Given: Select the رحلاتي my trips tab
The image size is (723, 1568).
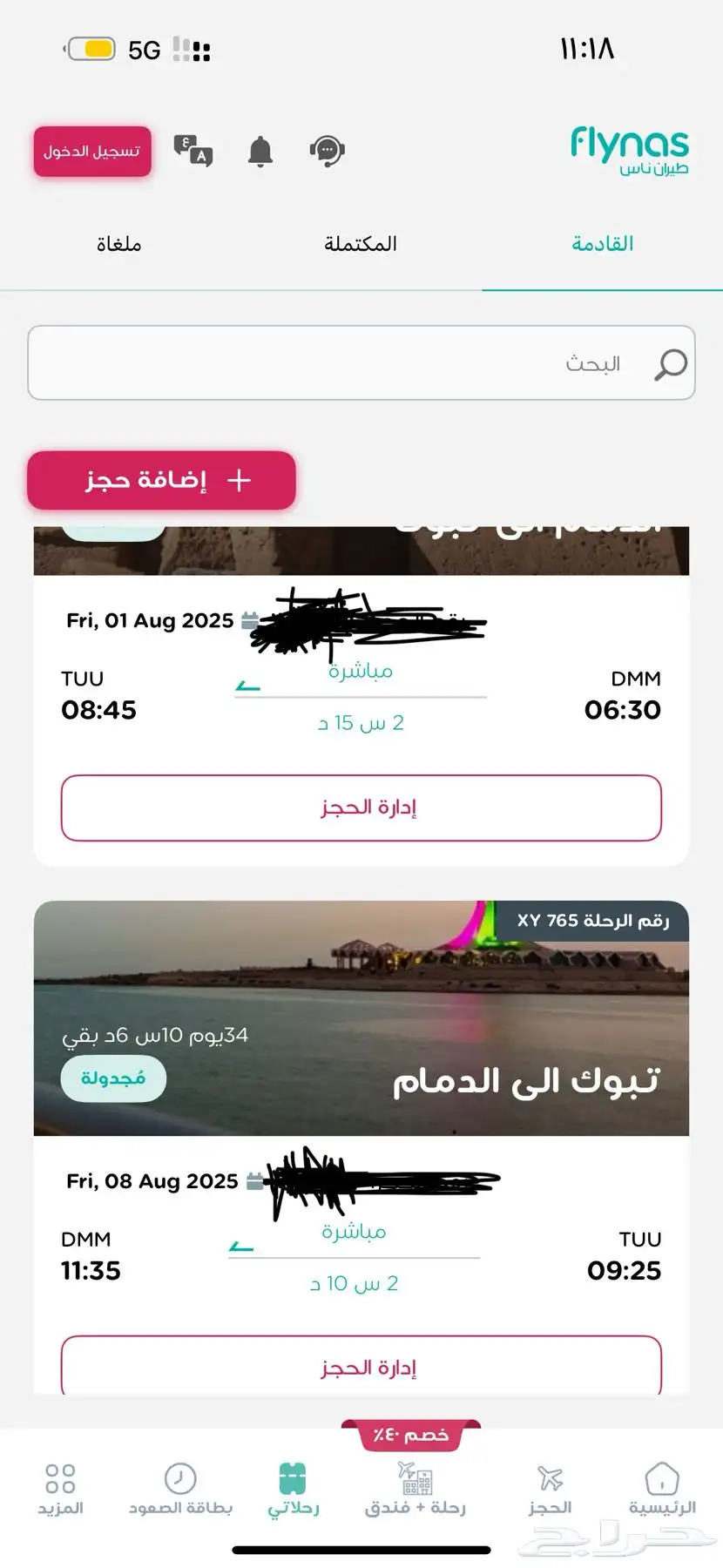Looking at the screenshot, I should [293, 1488].
